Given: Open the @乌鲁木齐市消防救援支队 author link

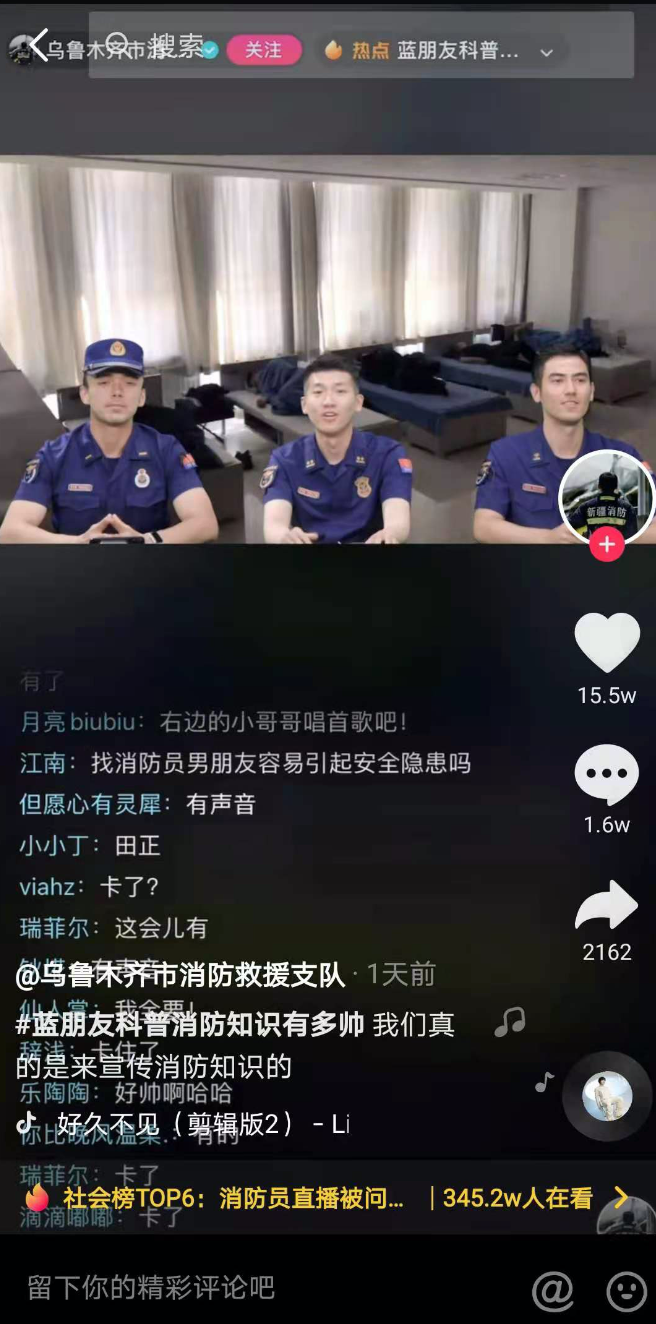Looking at the screenshot, I should click(181, 975).
